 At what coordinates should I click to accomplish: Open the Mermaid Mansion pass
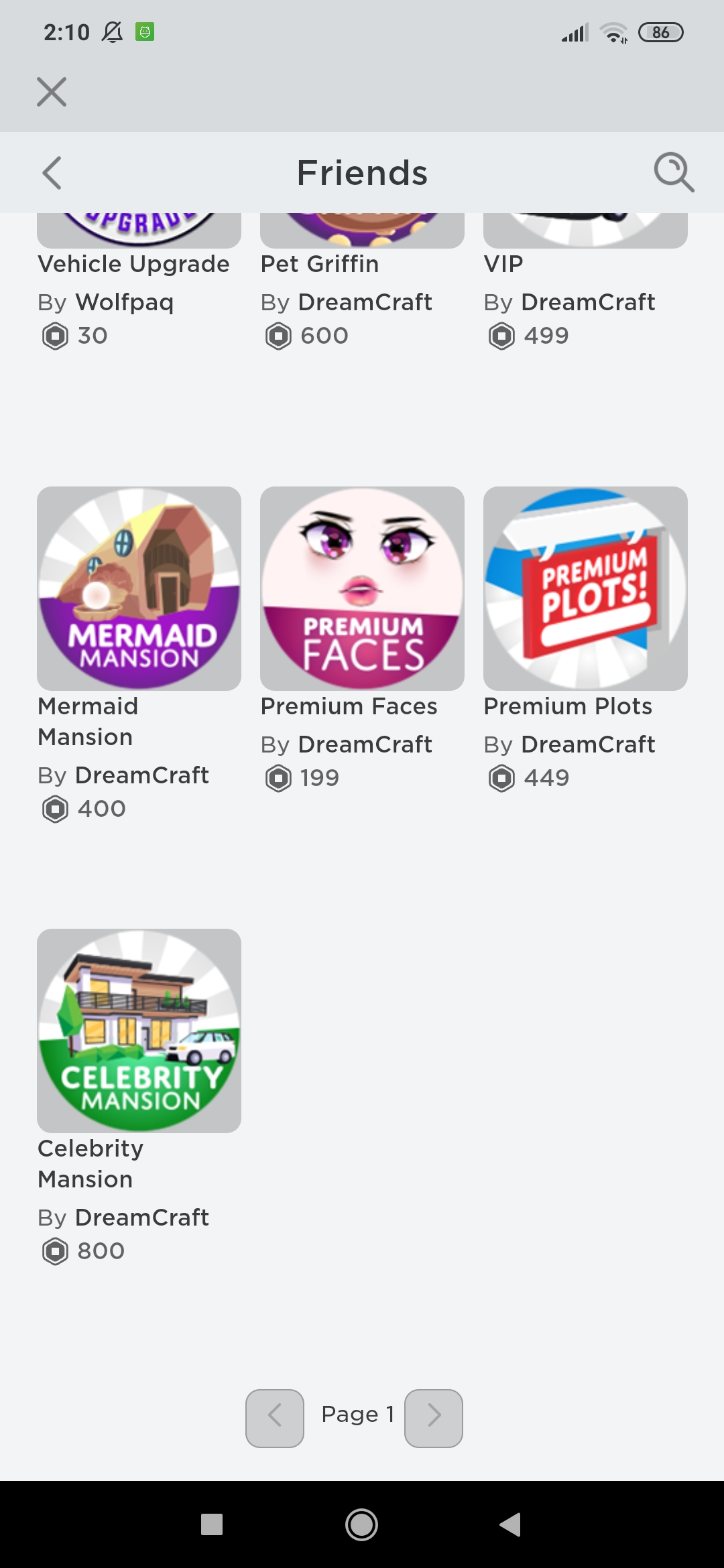(x=139, y=588)
